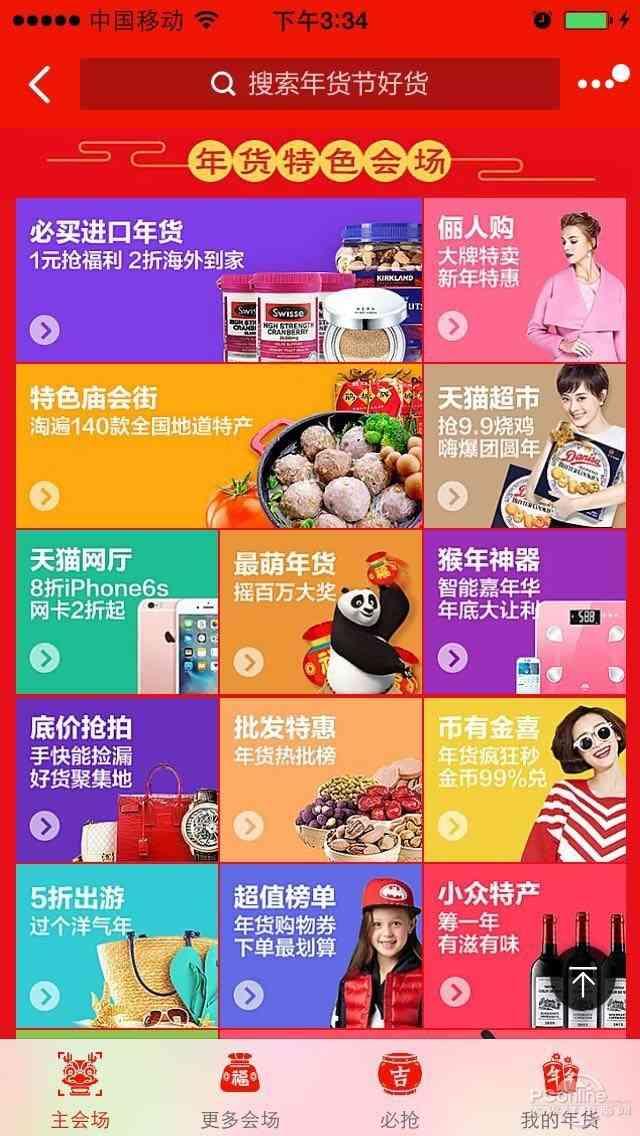Open the 最萌年货 panda tile
The image size is (640, 1136).
click(321, 612)
